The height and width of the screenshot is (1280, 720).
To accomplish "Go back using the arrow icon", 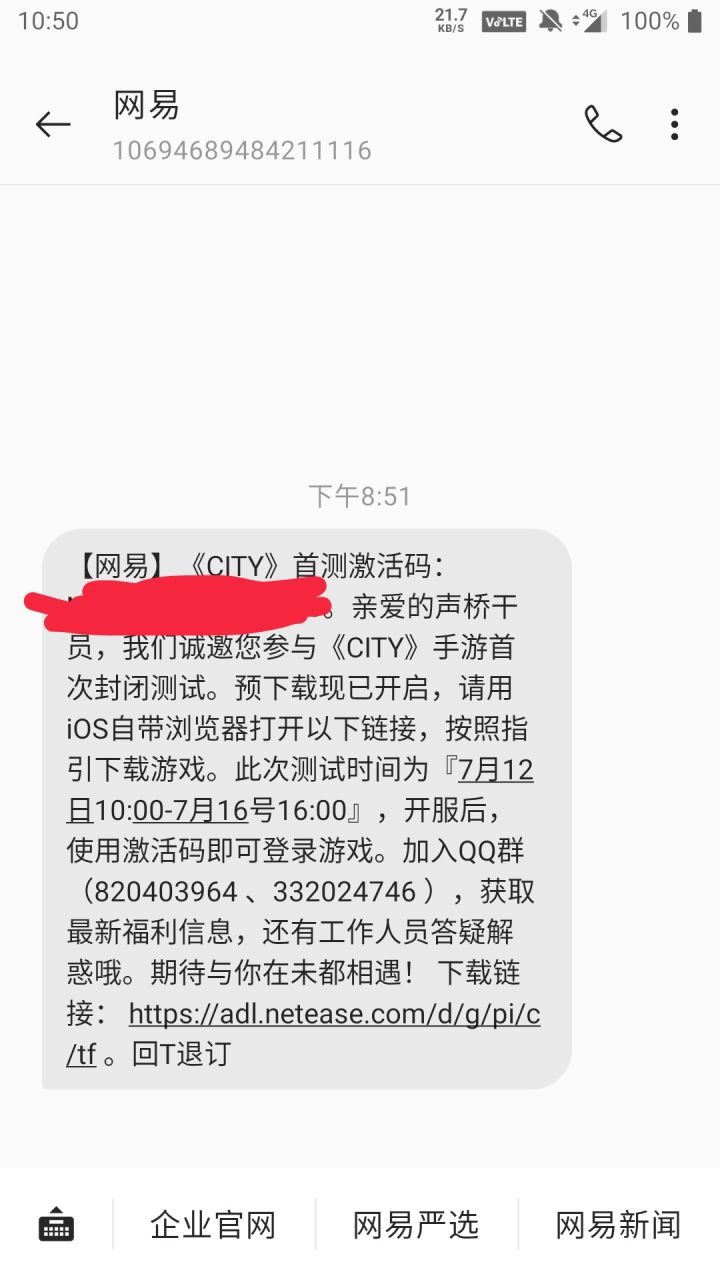I will tap(53, 124).
